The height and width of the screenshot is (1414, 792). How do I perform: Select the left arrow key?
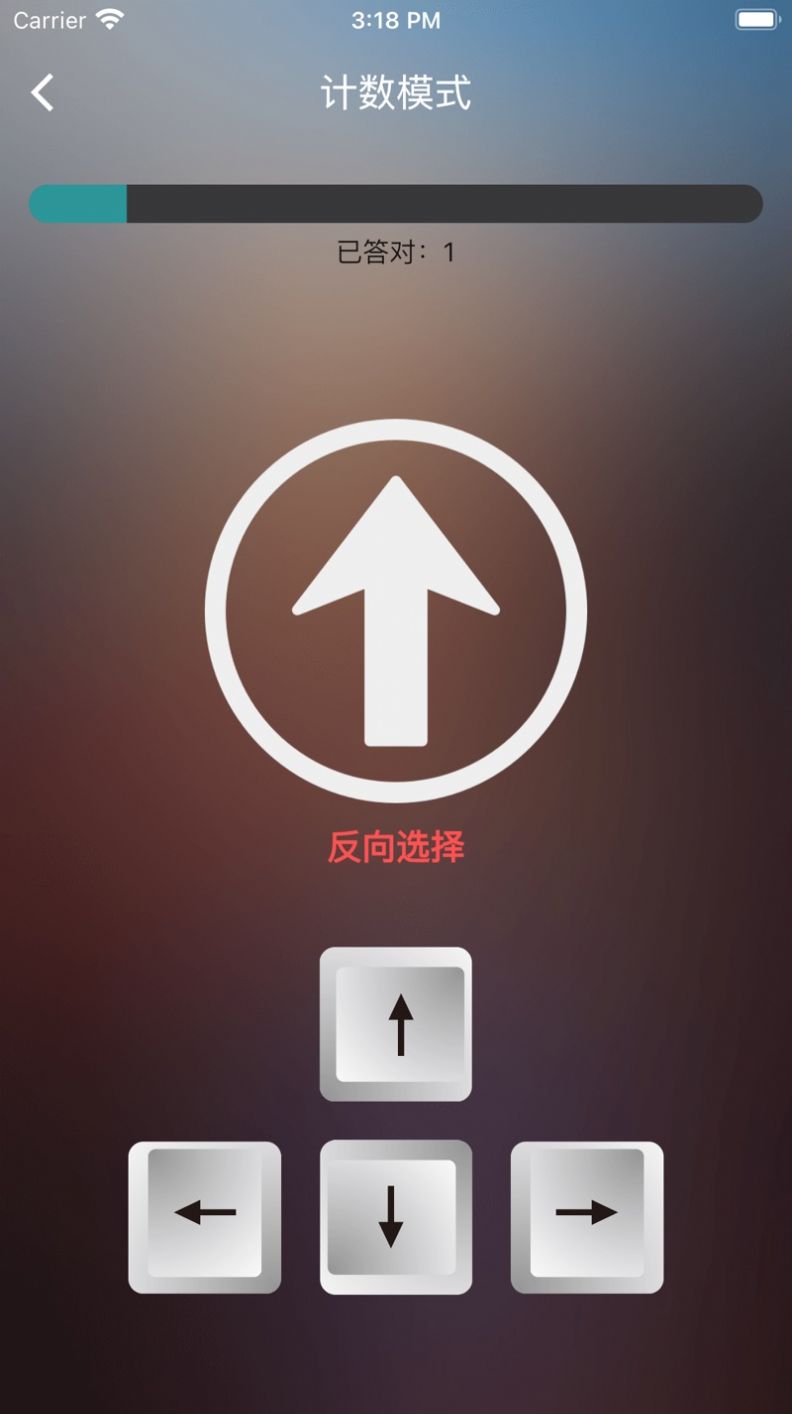click(205, 1217)
